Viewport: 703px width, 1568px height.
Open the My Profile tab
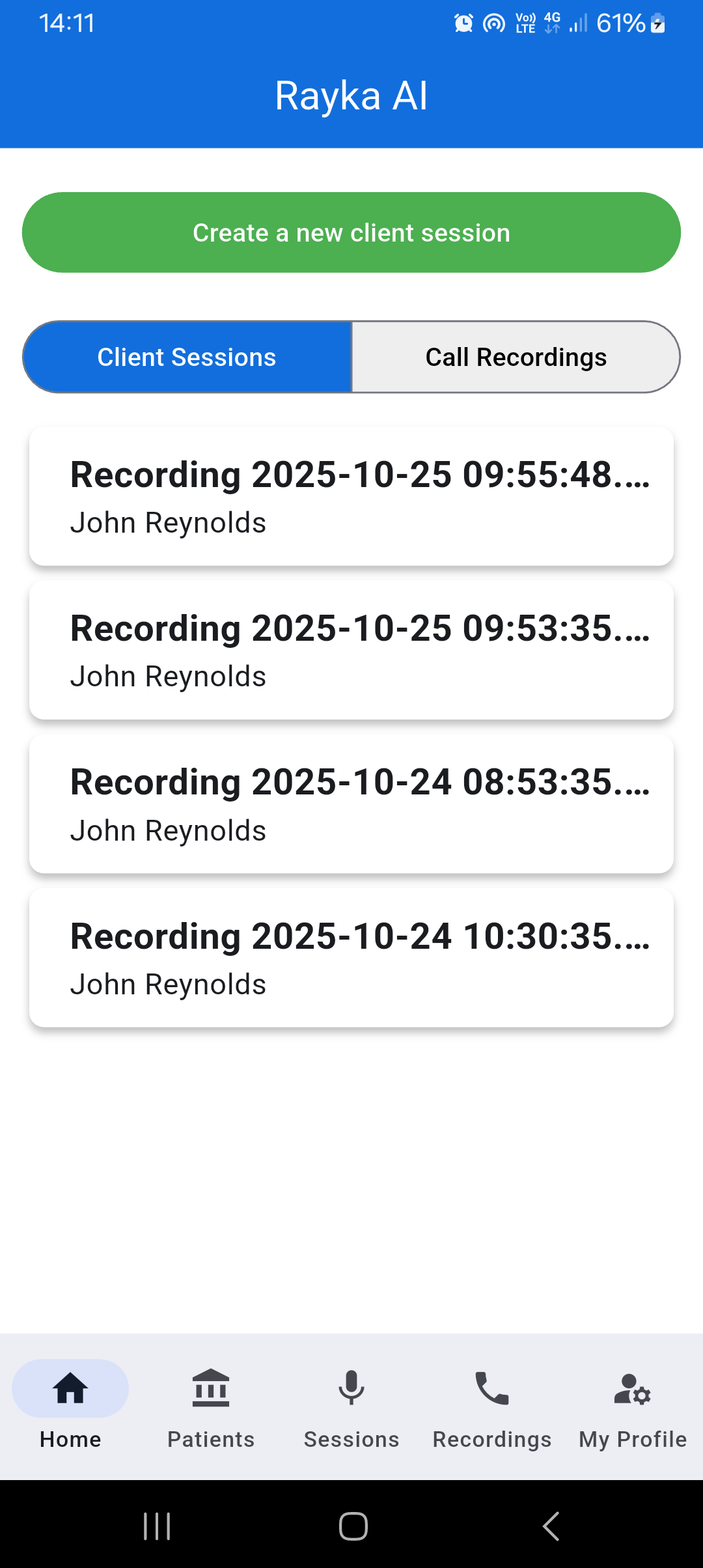click(x=633, y=1407)
